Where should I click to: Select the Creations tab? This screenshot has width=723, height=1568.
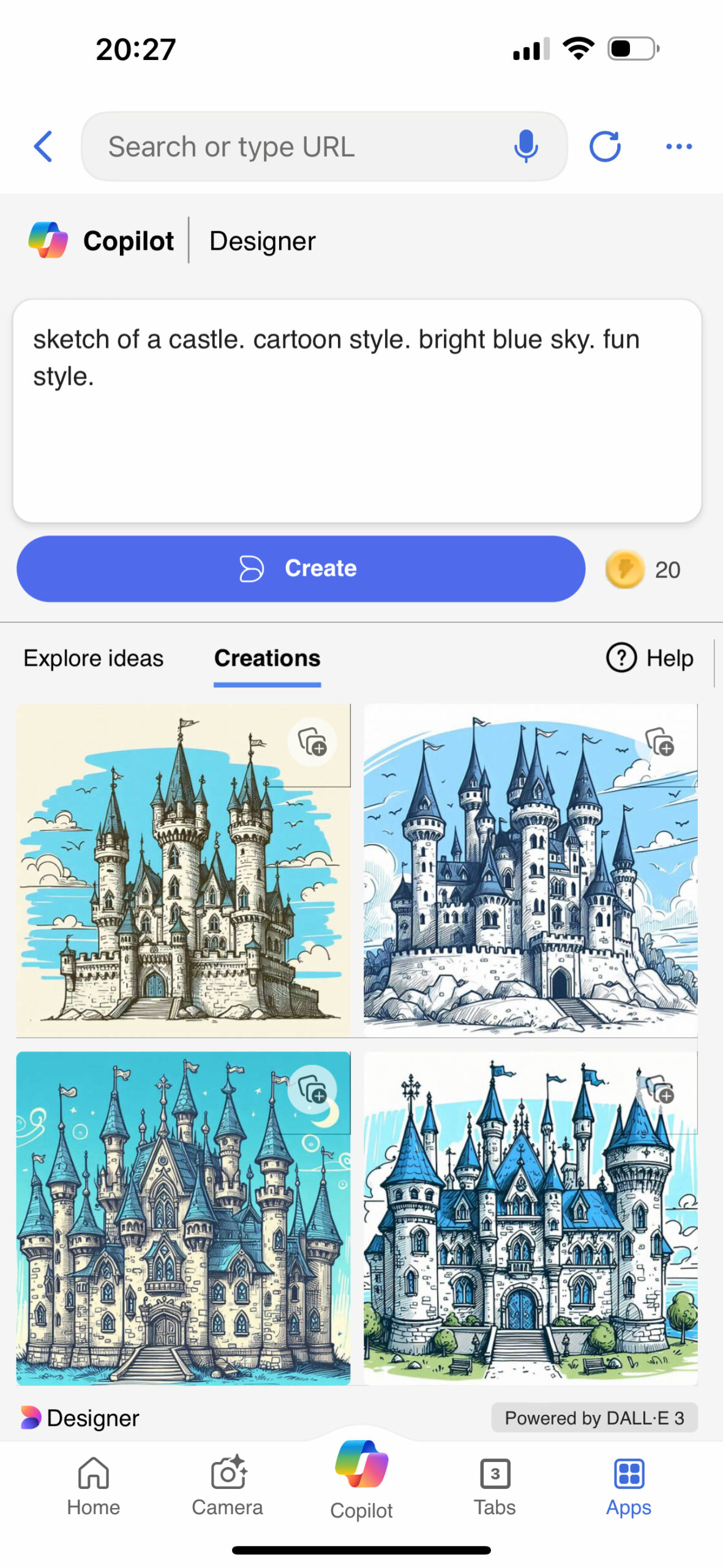tap(267, 658)
